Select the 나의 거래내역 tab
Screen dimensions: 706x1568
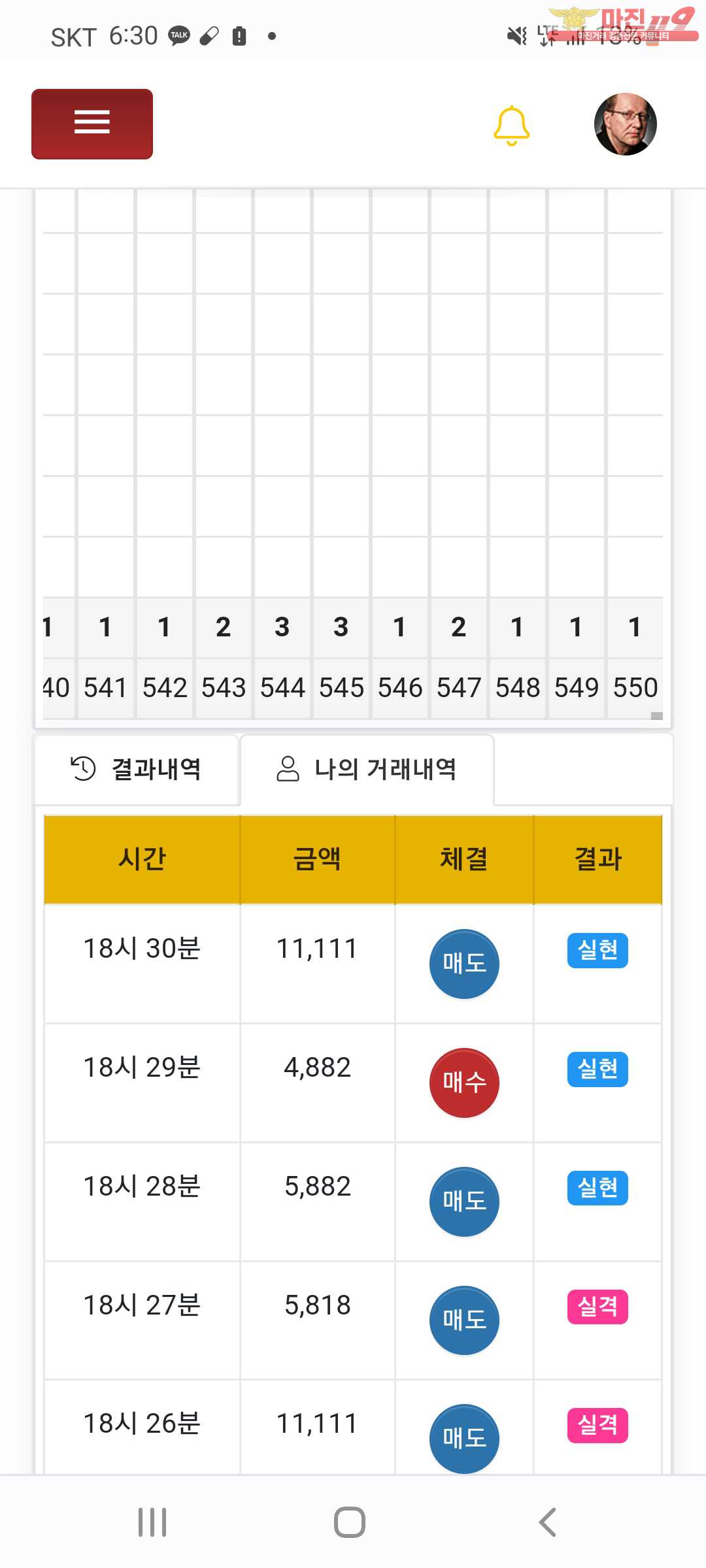367,769
